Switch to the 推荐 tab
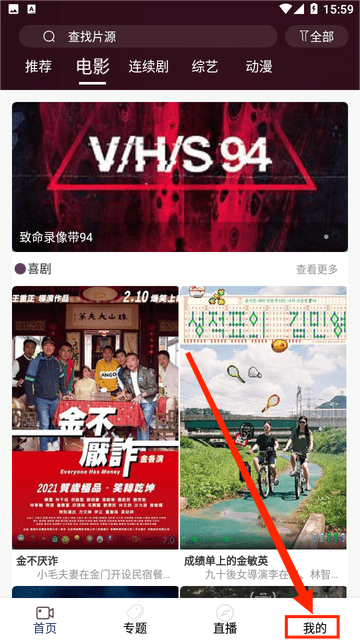The image size is (360, 640). [39, 67]
